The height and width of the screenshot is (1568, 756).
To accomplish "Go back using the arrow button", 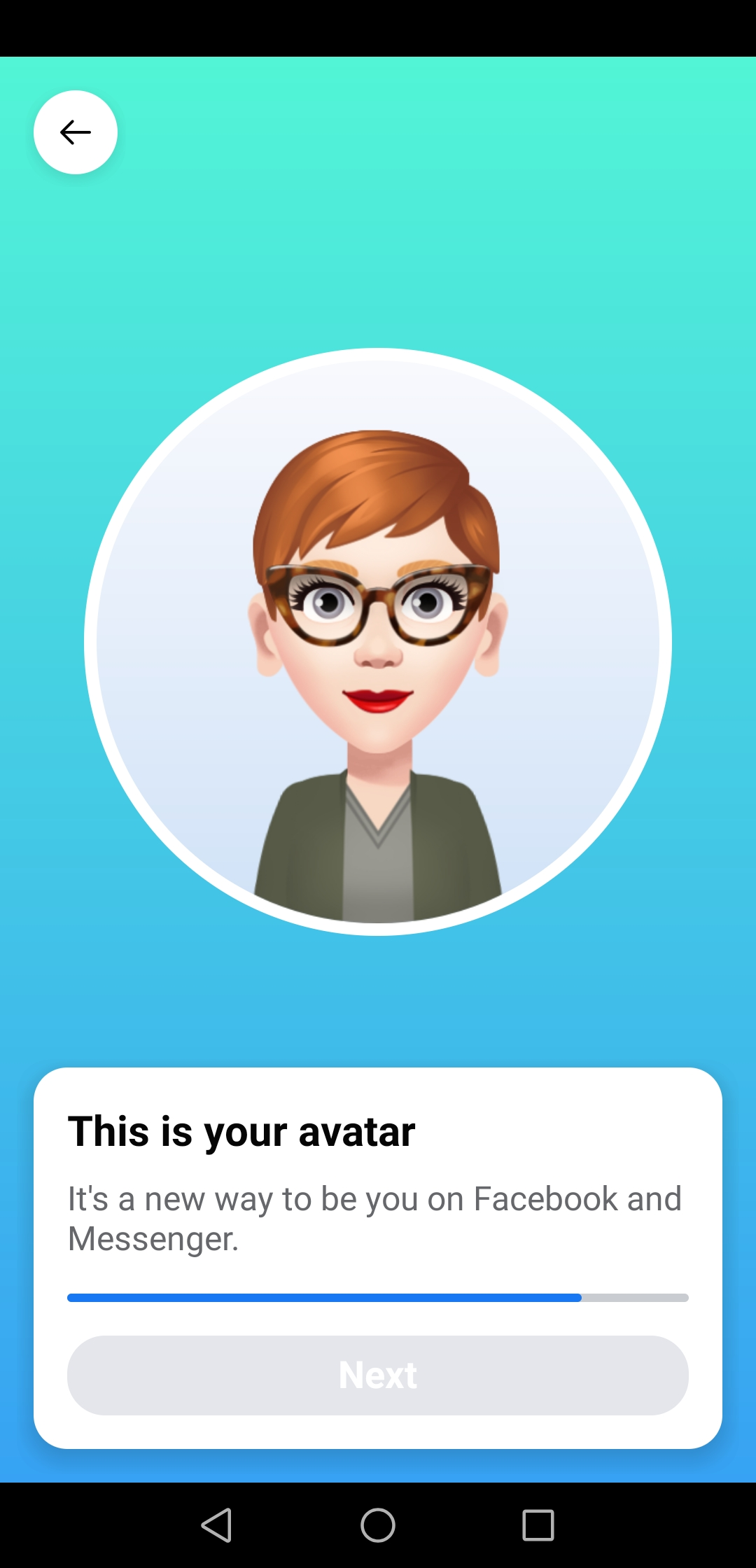I will pos(76,132).
